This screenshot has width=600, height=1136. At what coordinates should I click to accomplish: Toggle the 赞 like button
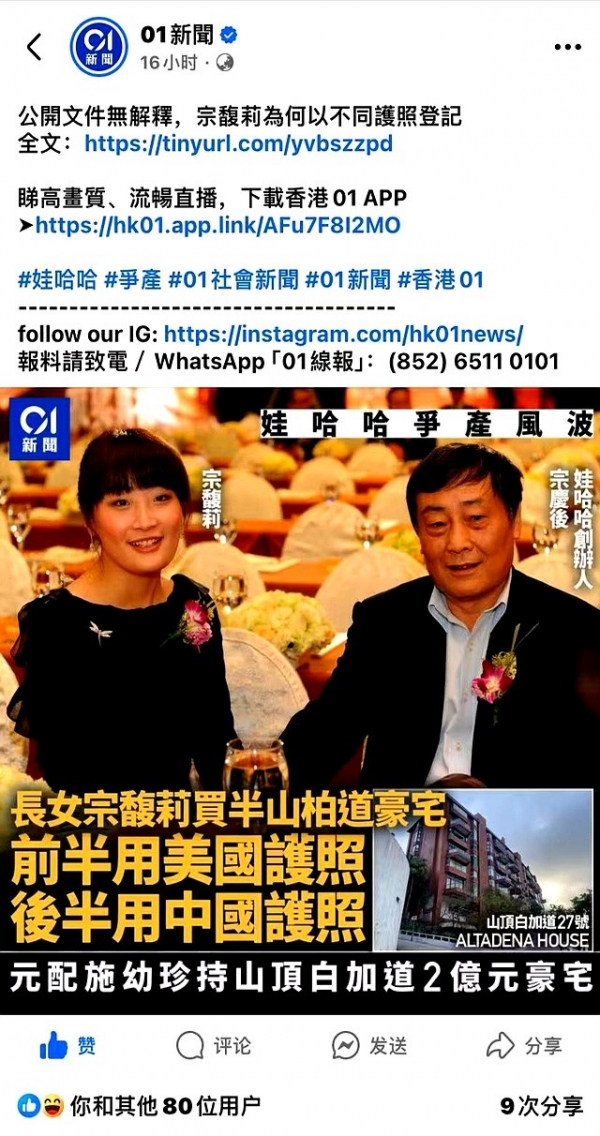[68, 1046]
